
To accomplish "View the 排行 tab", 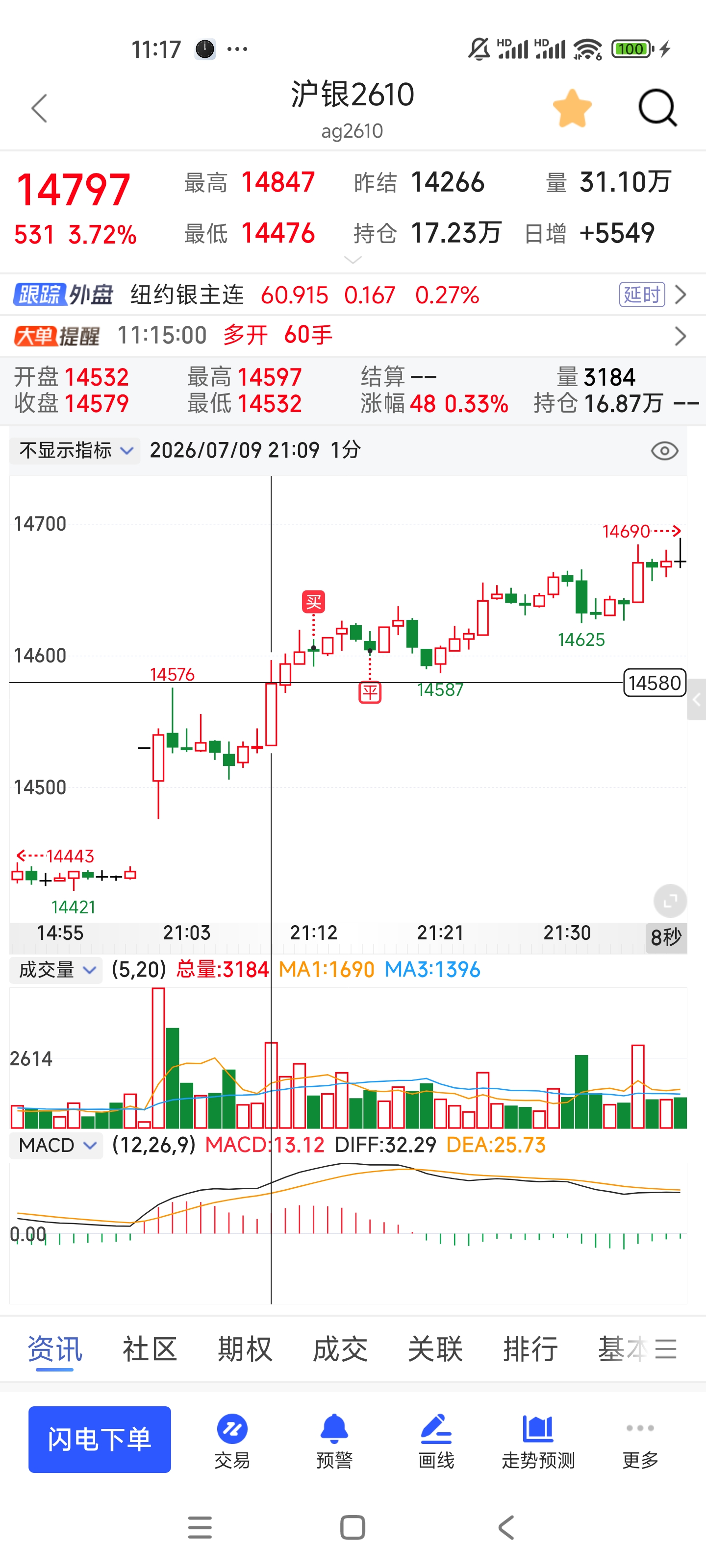I will pyautogui.click(x=530, y=1349).
